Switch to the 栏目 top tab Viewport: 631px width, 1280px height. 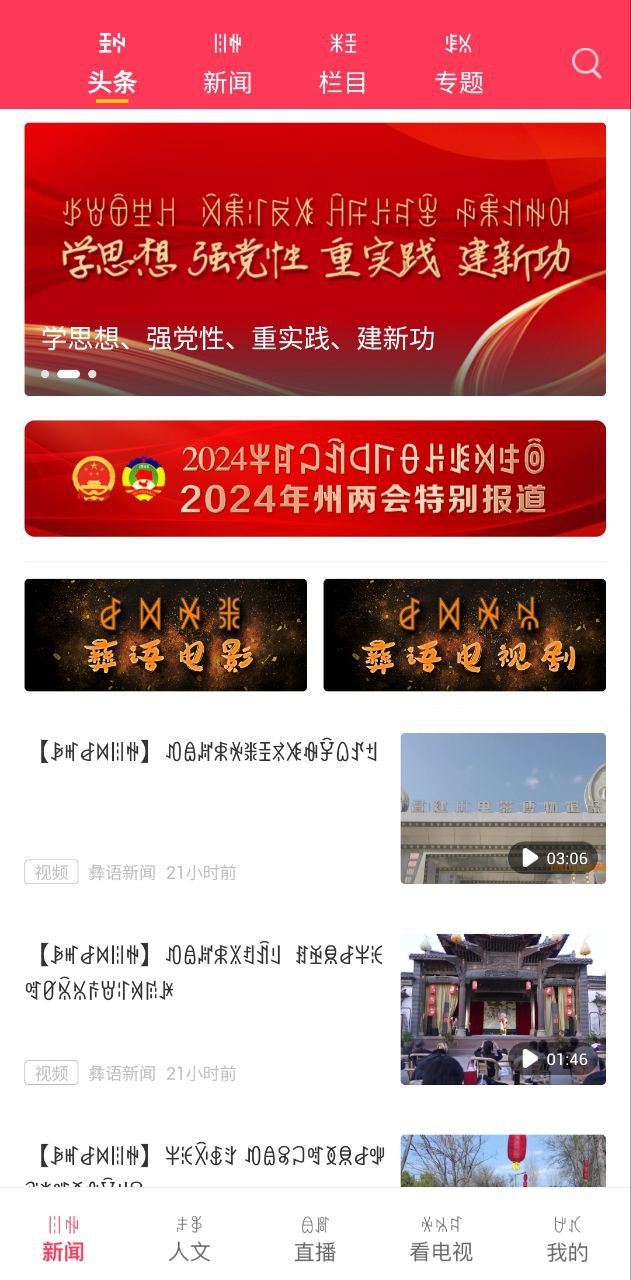343,68
